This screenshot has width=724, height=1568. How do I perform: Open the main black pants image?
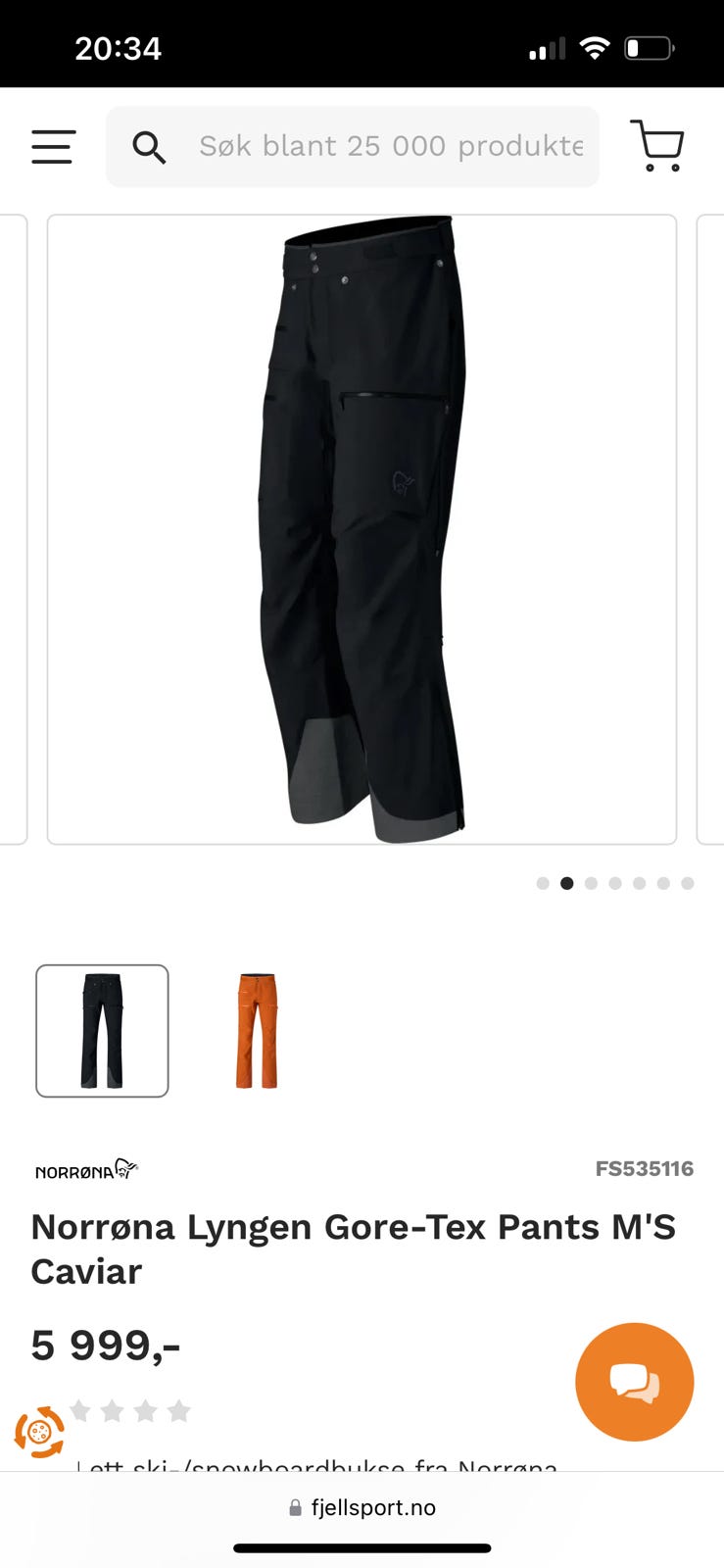pos(362,529)
